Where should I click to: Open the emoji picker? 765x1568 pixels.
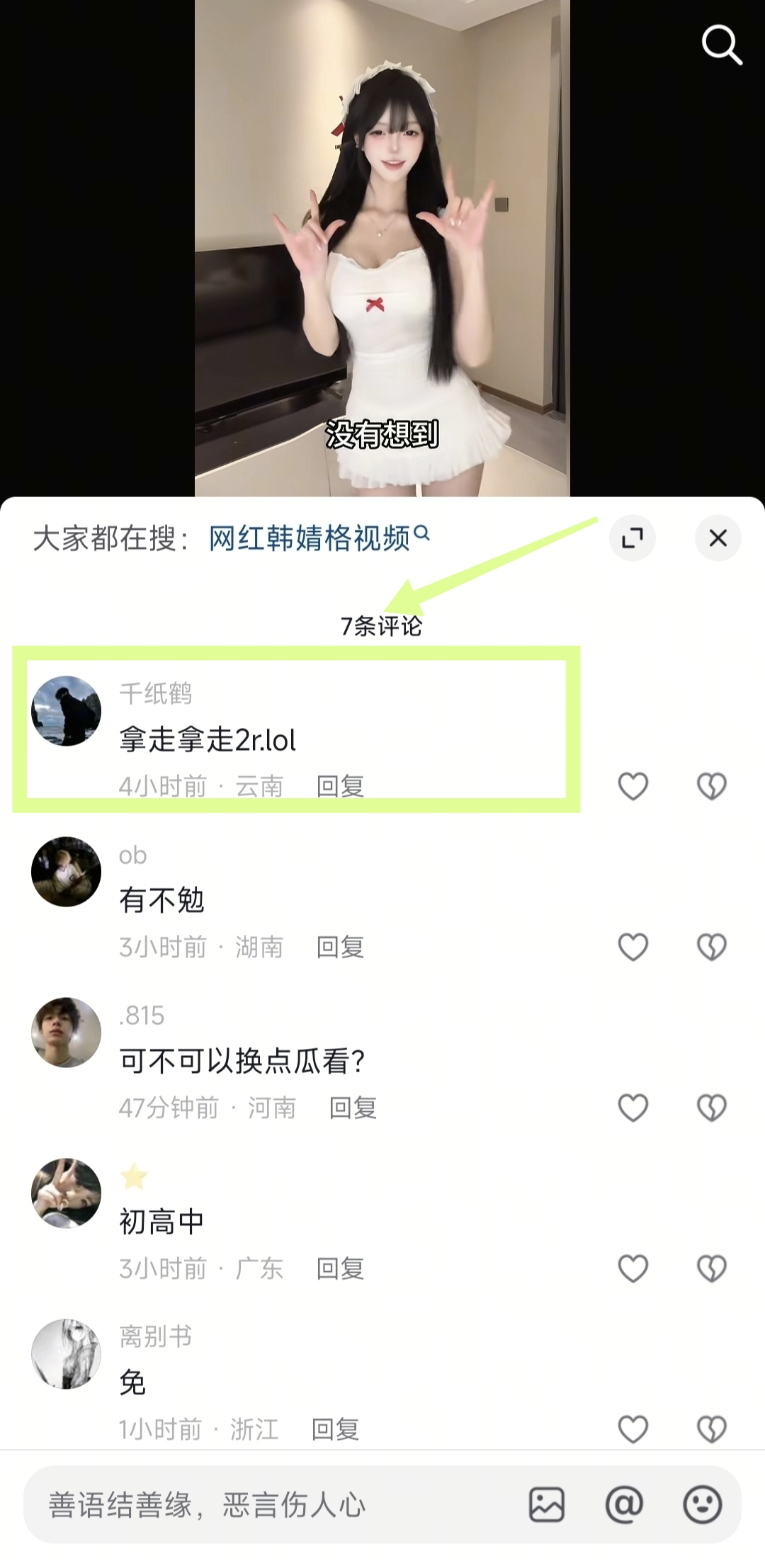(702, 1505)
